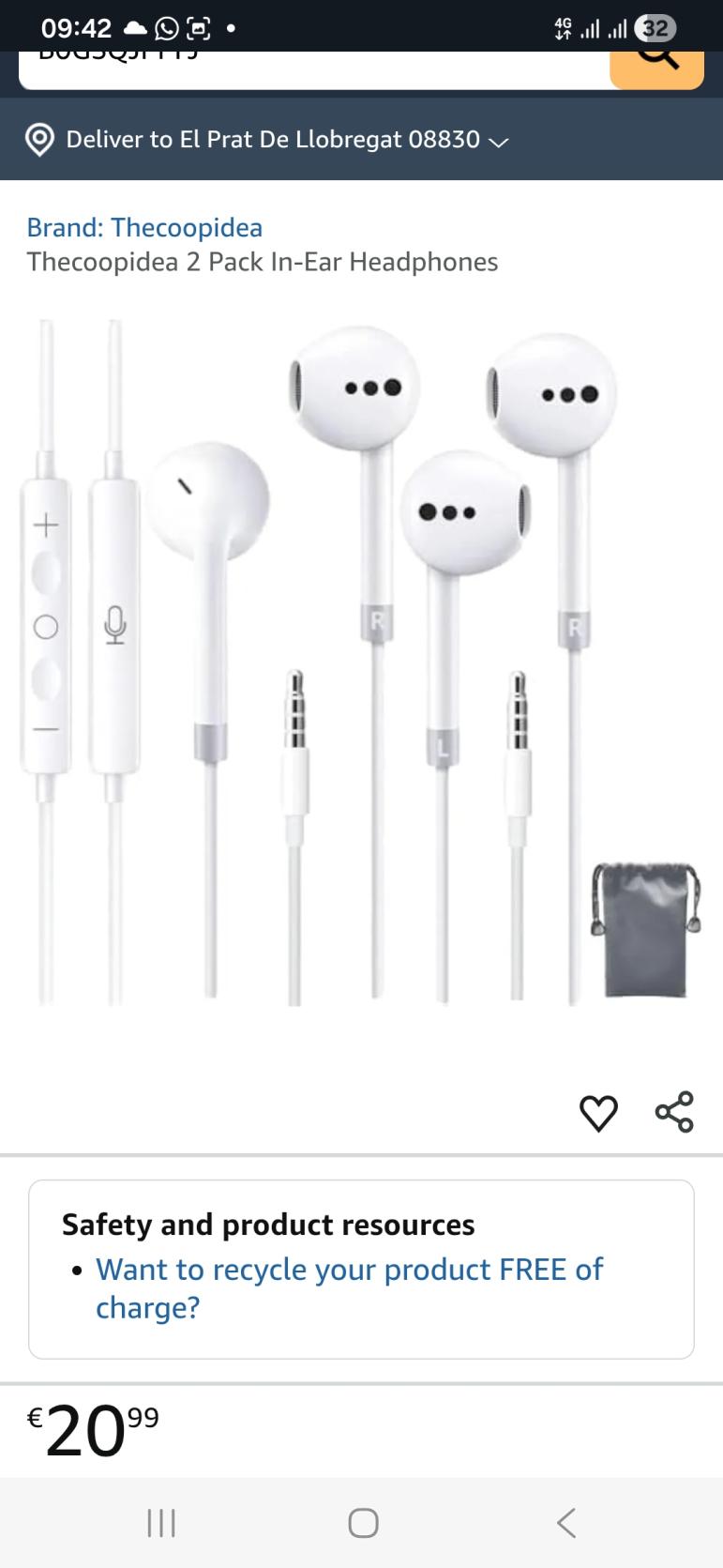Change delivery location El Prat De Llobregat

[x=272, y=140]
